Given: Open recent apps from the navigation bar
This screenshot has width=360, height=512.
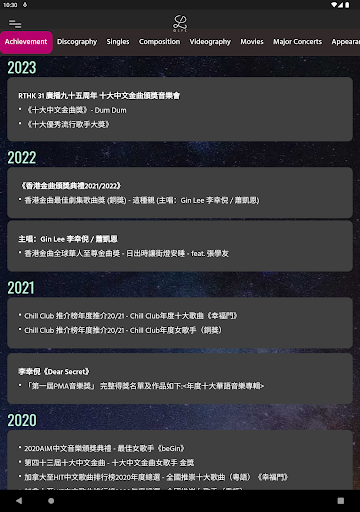Looking at the screenshot, I should 341,501.
